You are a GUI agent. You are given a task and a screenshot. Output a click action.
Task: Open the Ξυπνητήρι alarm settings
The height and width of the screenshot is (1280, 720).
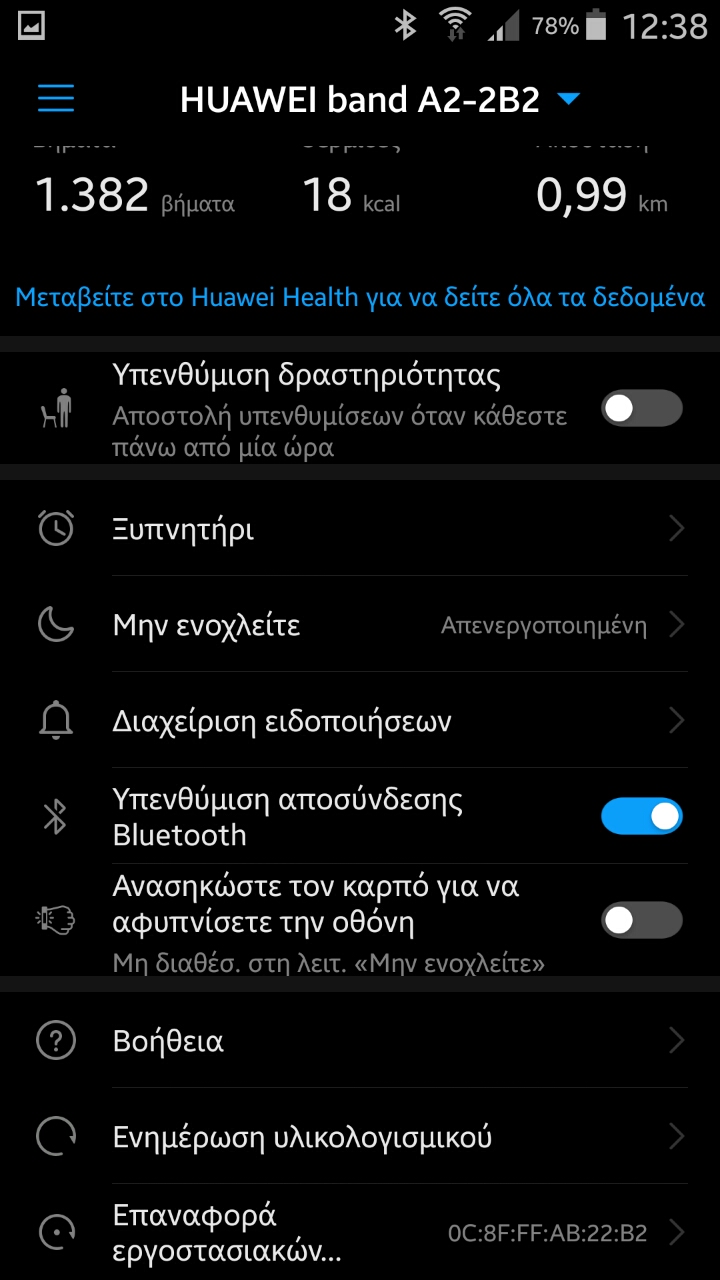pos(360,528)
